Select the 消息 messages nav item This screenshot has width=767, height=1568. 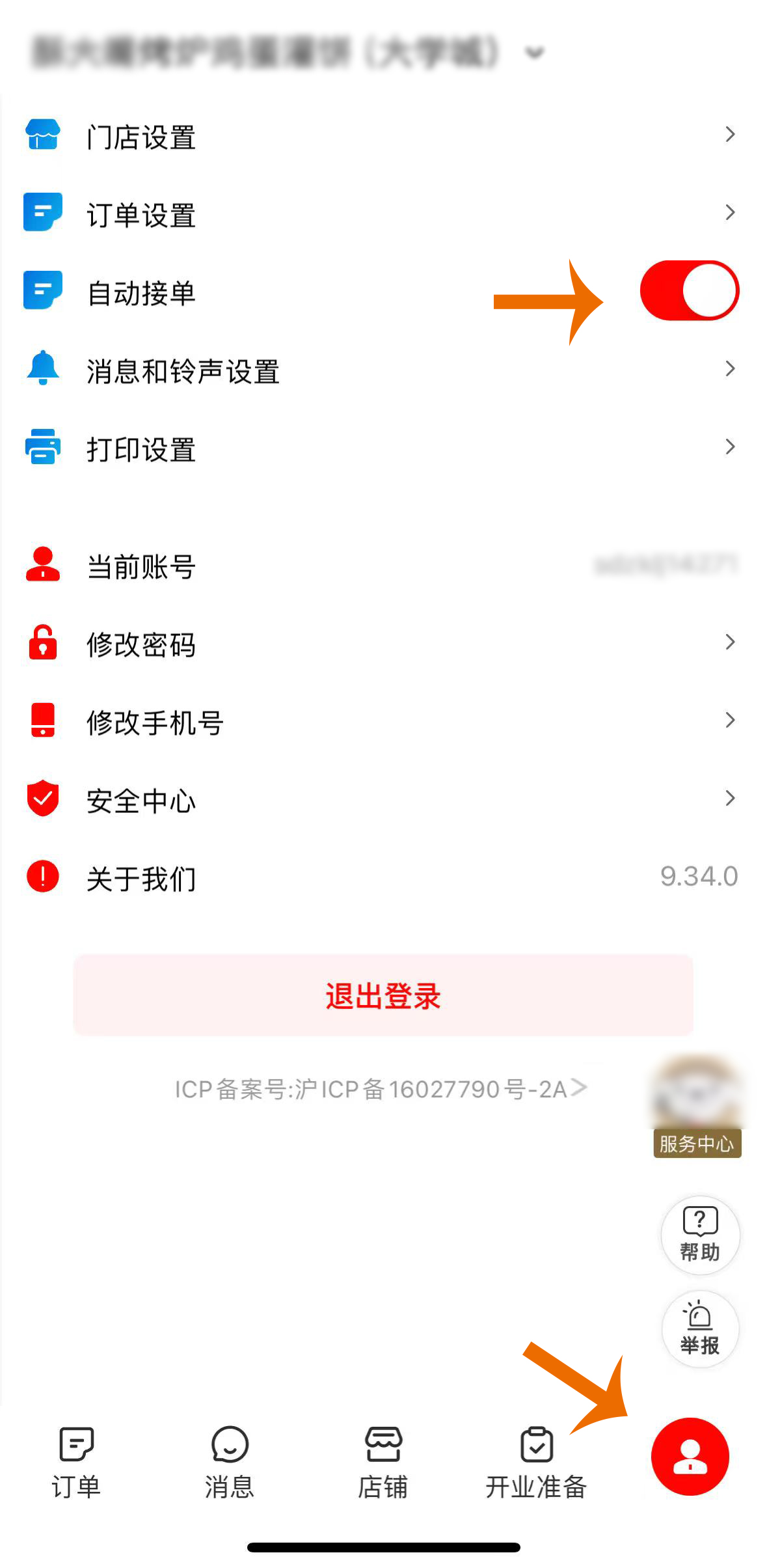click(229, 1468)
